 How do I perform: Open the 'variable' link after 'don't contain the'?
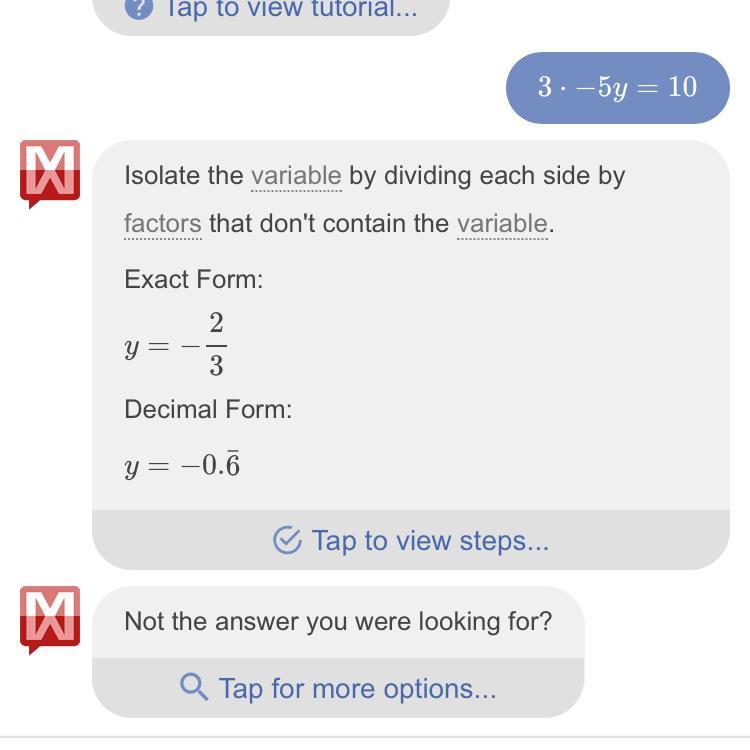[502, 223]
